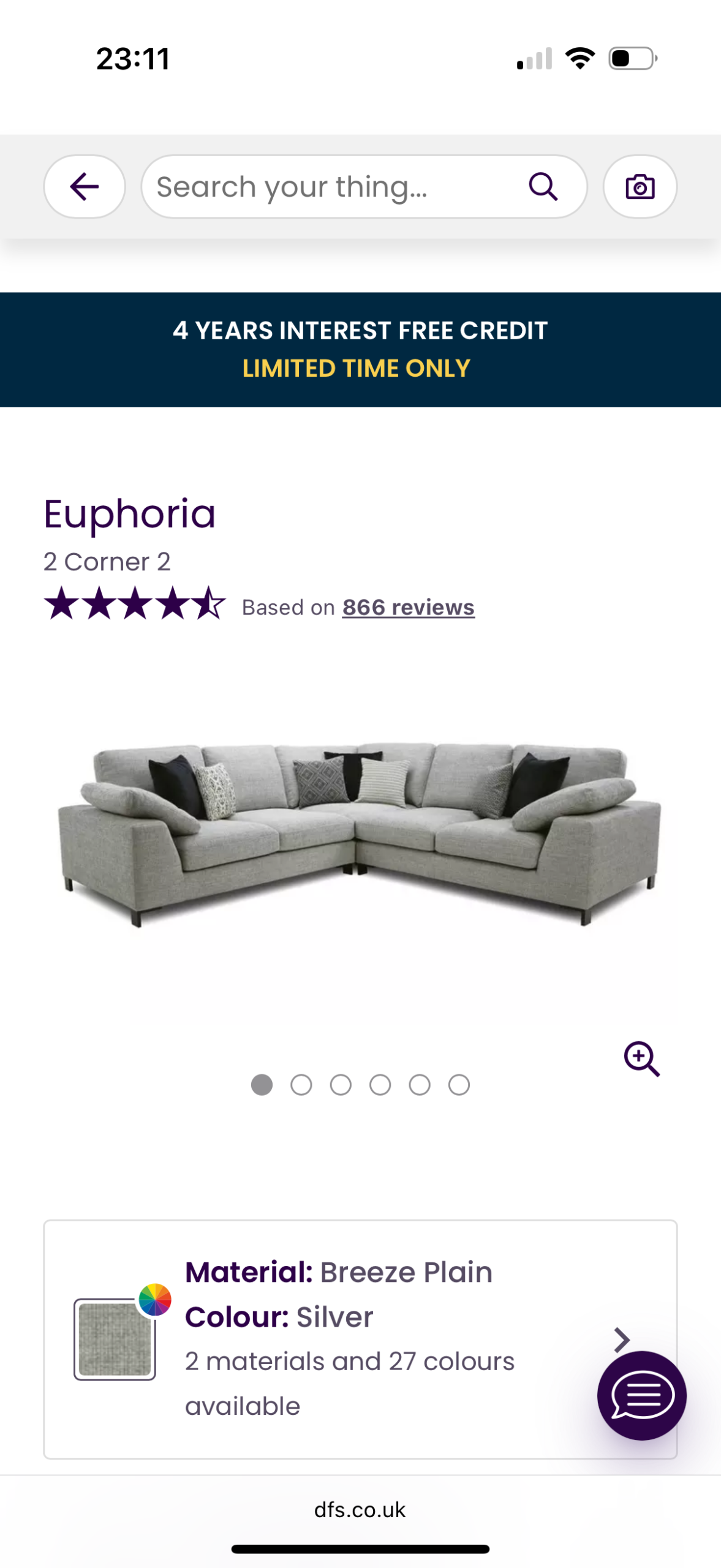Jump to the second image dot
This screenshot has width=721, height=1568.
(x=301, y=1085)
